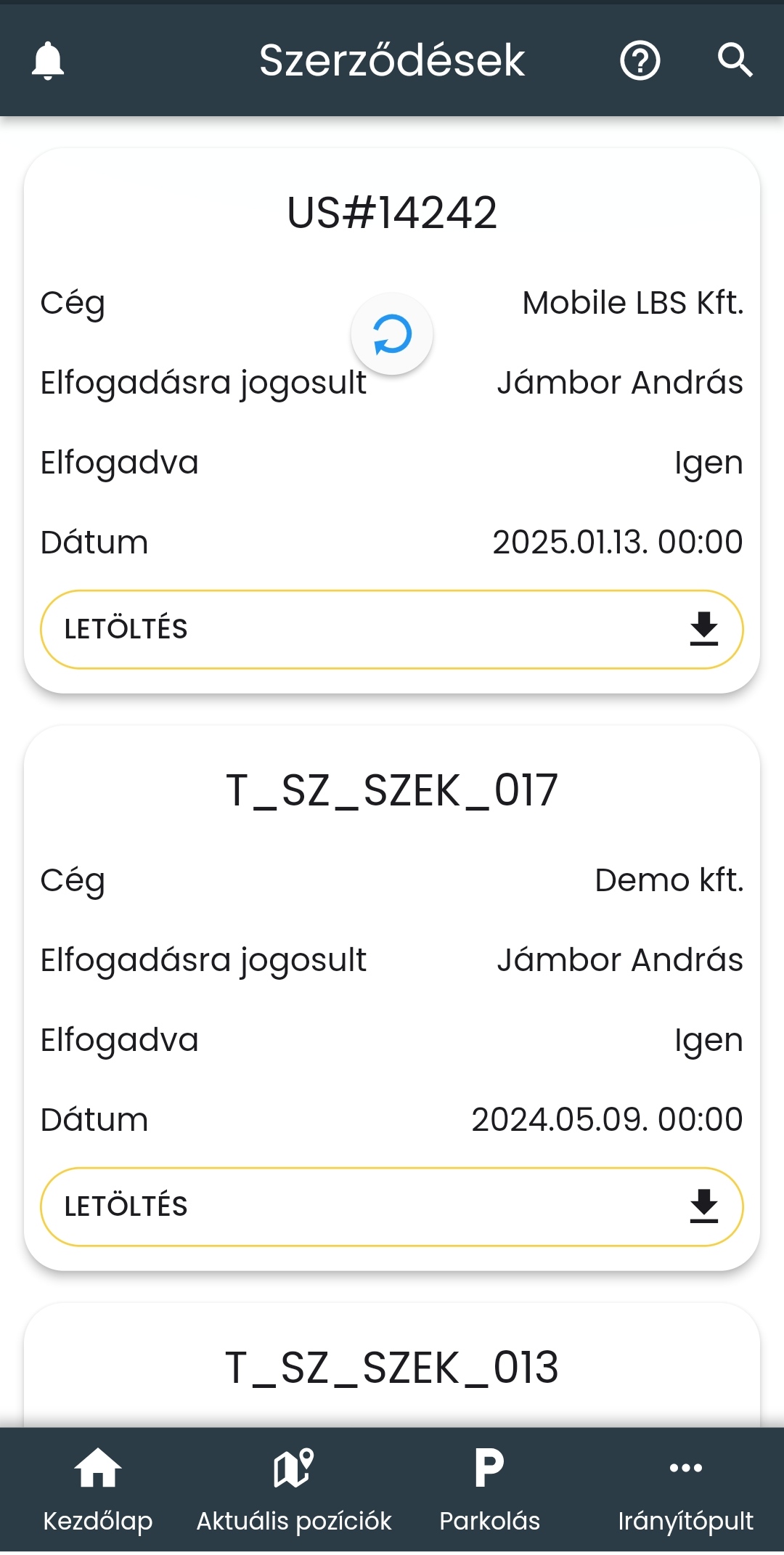Open the help question mark icon
The height and width of the screenshot is (1555, 784).
[x=640, y=60]
